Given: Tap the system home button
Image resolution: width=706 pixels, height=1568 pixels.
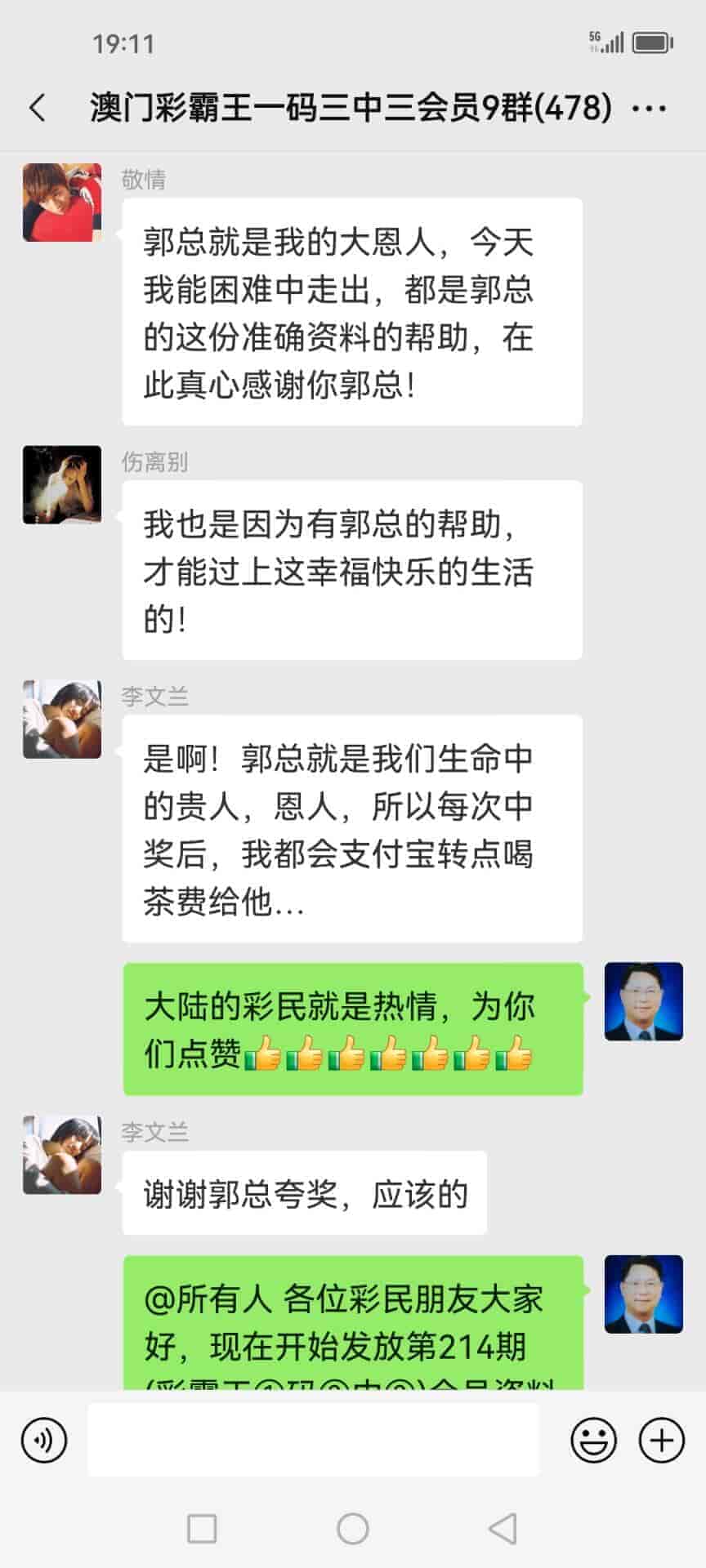Looking at the screenshot, I should coord(353,1528).
